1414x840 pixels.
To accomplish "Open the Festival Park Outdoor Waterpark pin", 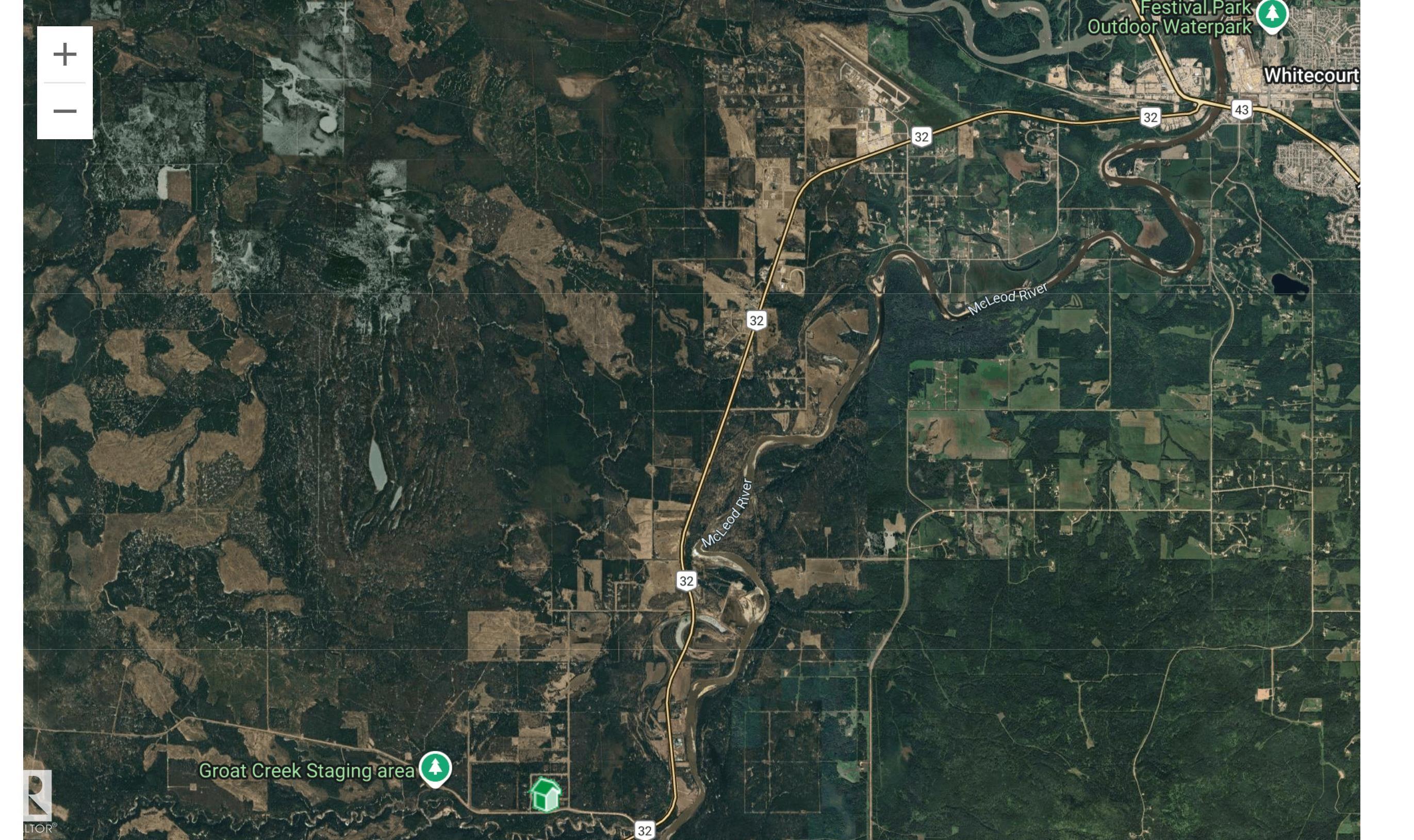I will (1271, 15).
